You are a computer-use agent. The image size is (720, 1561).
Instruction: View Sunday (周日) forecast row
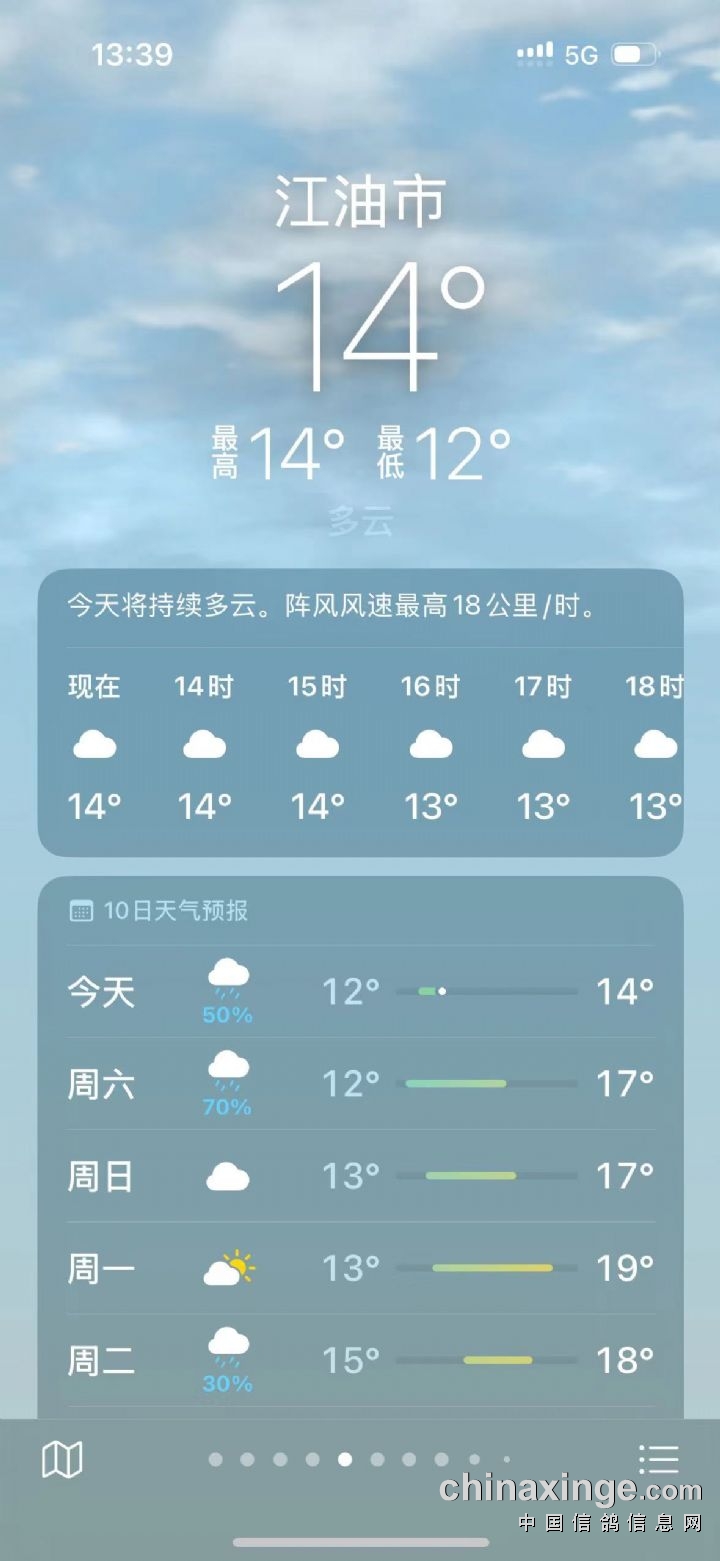(x=360, y=1176)
